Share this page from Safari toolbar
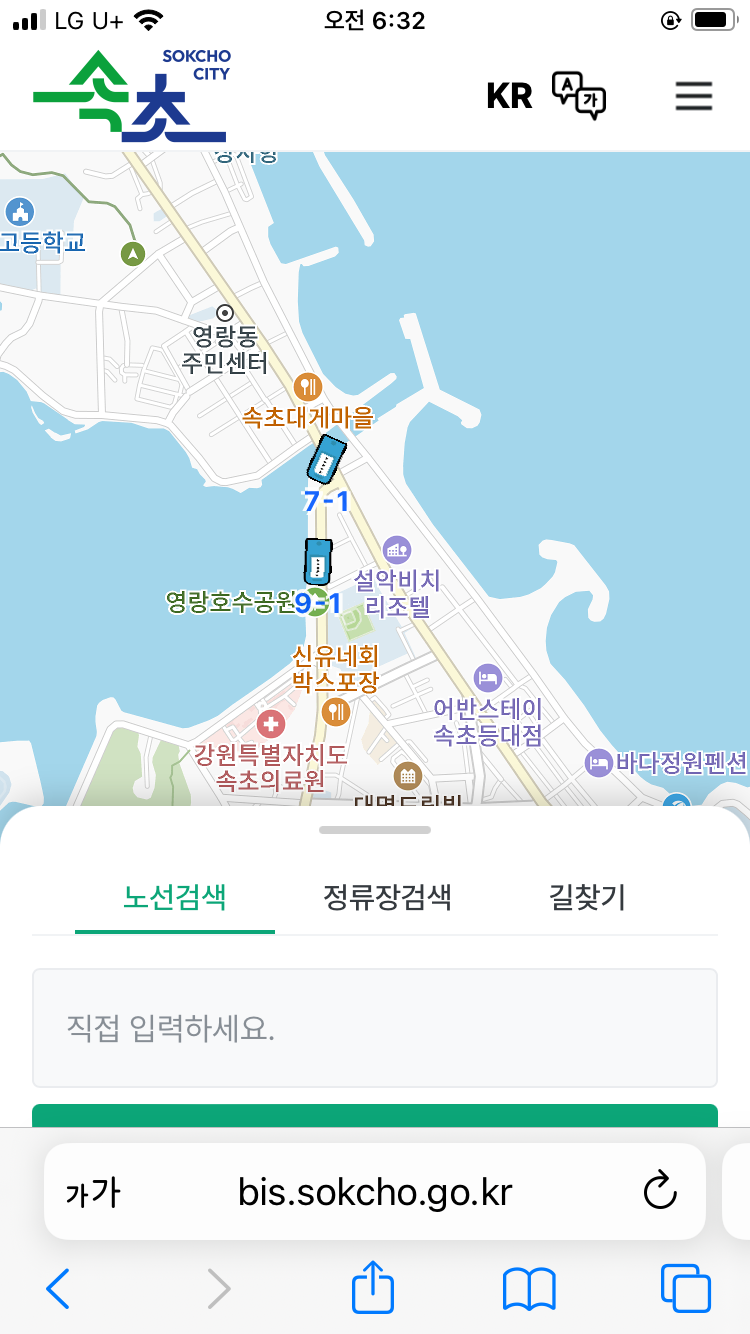 point(373,1286)
